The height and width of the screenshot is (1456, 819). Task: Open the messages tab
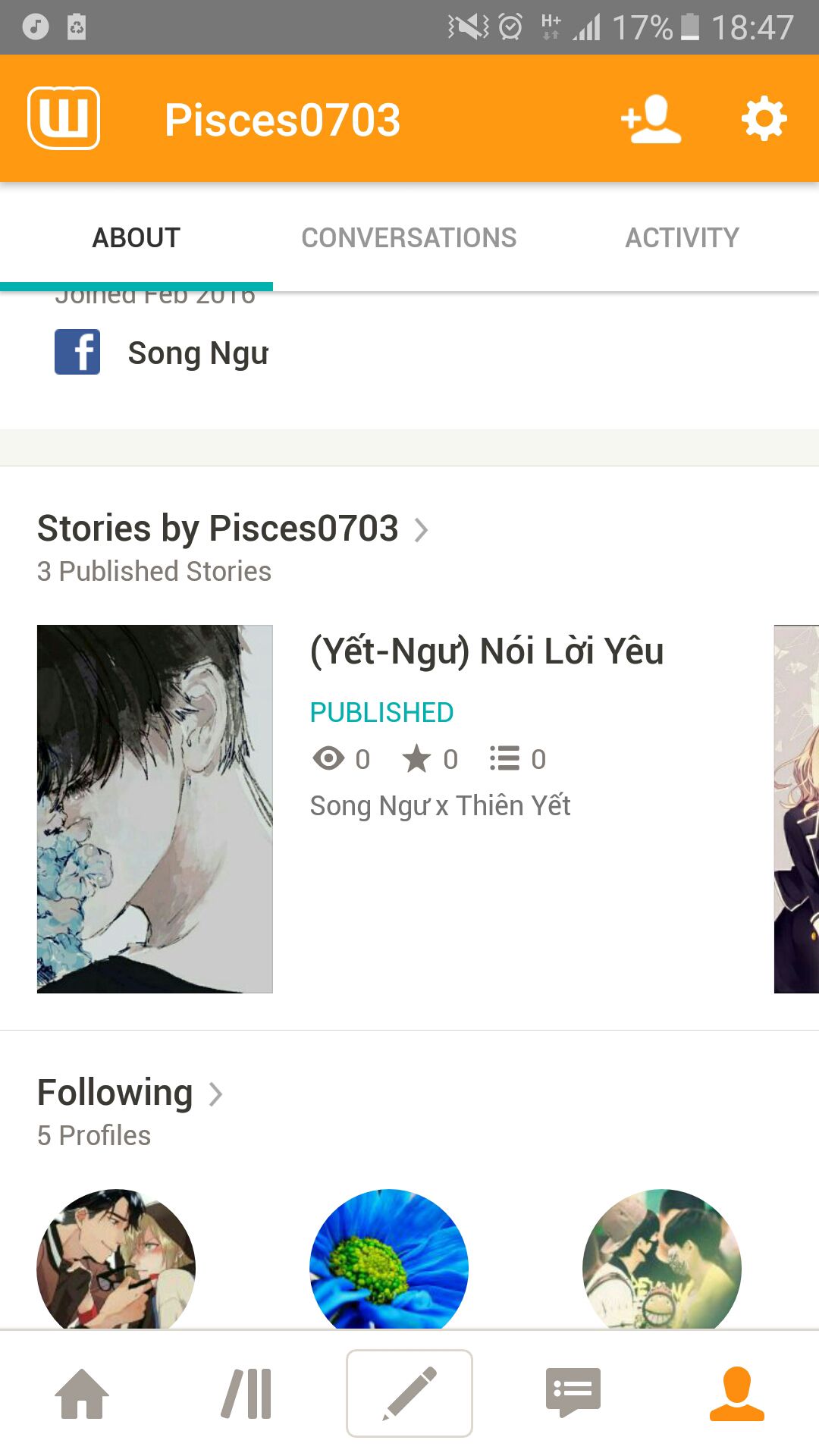click(573, 1394)
